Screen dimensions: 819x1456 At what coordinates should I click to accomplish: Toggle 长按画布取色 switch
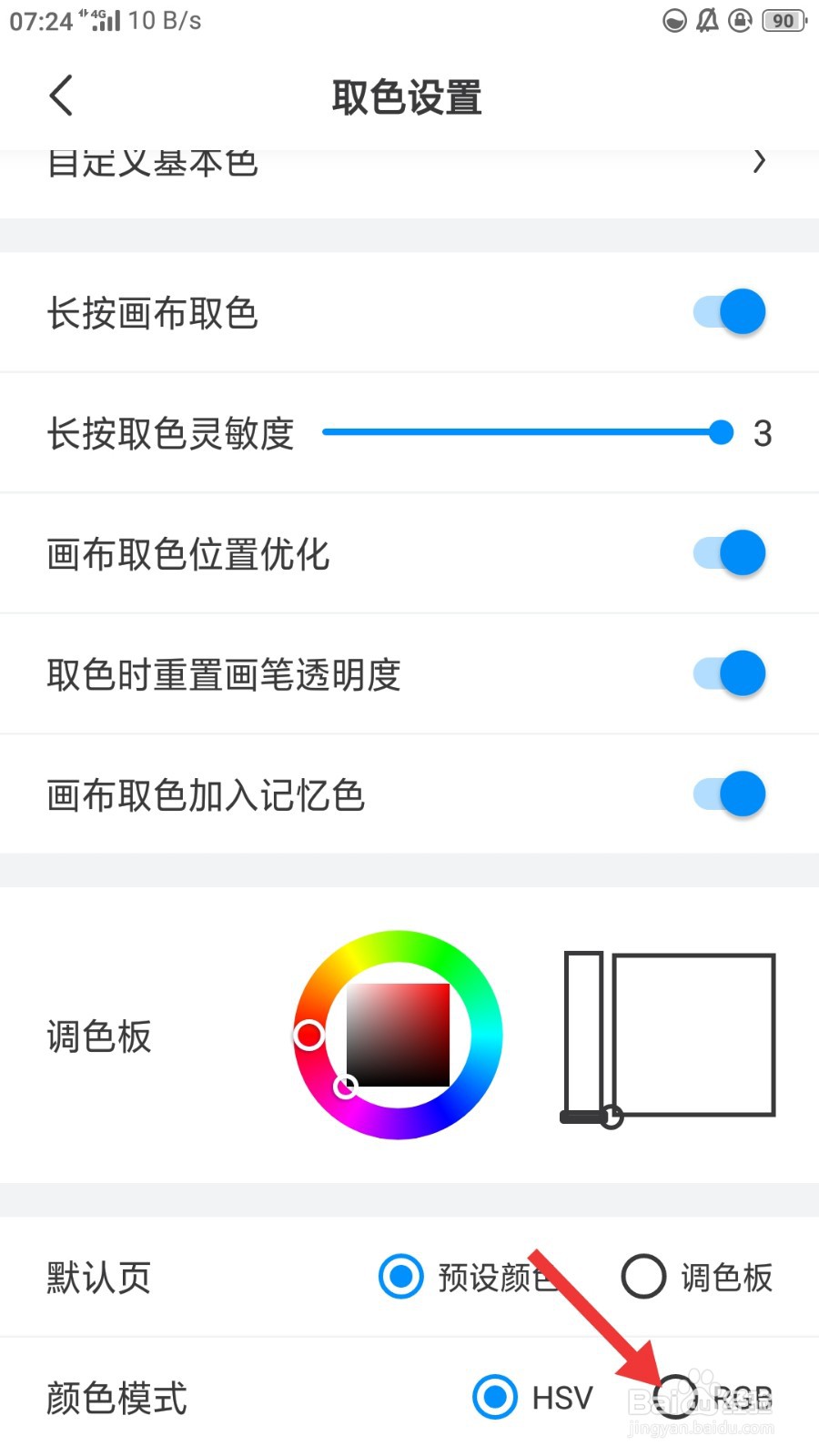point(729,312)
